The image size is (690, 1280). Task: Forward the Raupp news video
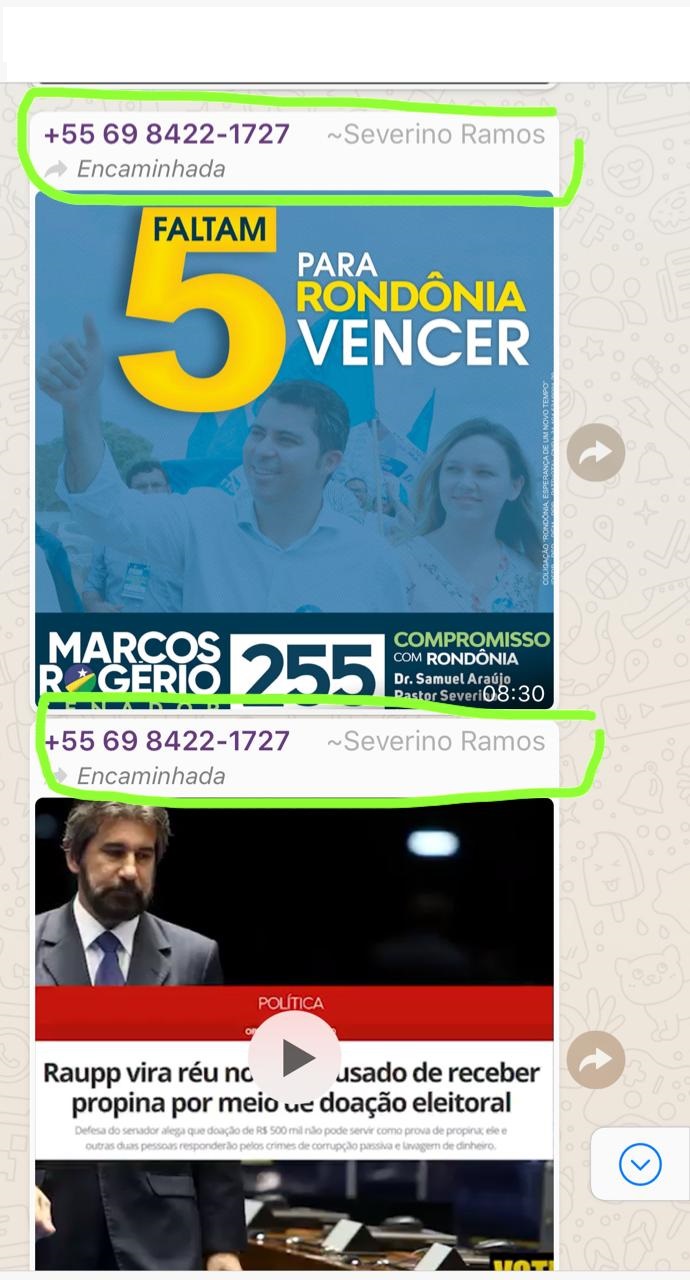pos(596,1059)
